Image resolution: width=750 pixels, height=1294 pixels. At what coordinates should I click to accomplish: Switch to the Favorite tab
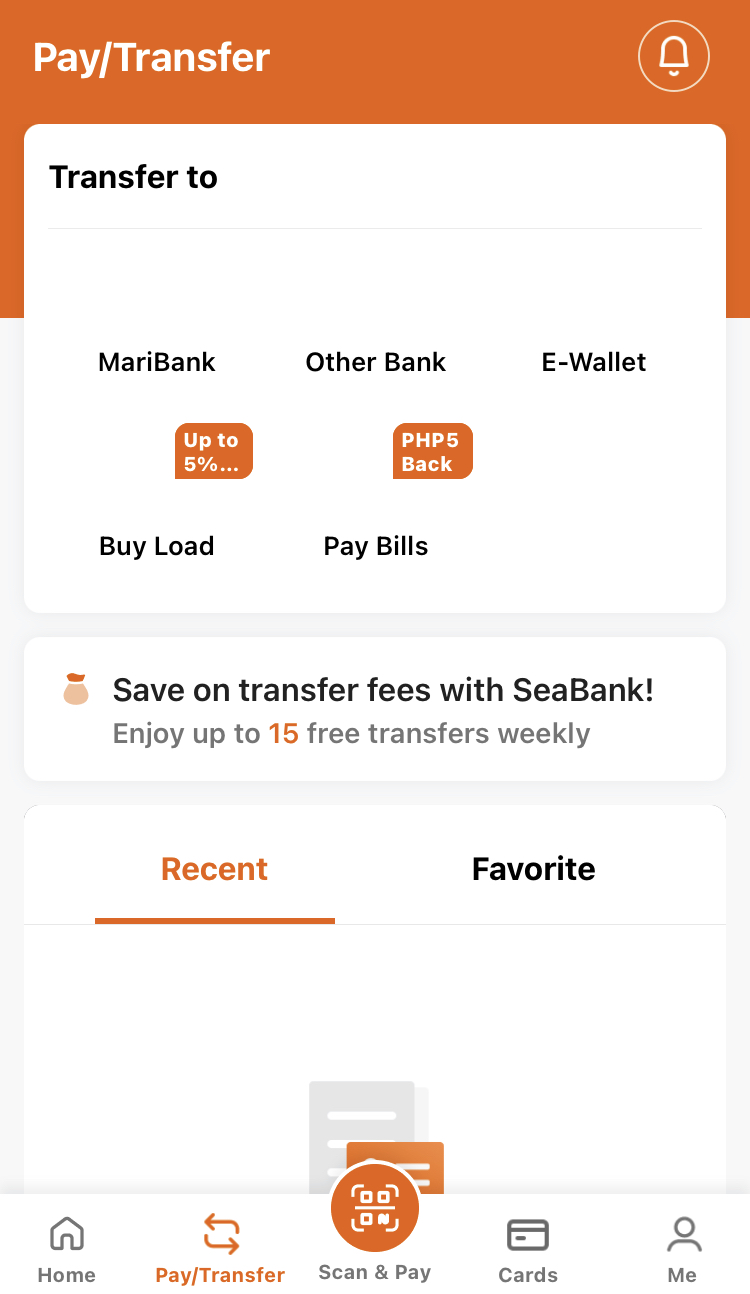pyautogui.click(x=533, y=869)
